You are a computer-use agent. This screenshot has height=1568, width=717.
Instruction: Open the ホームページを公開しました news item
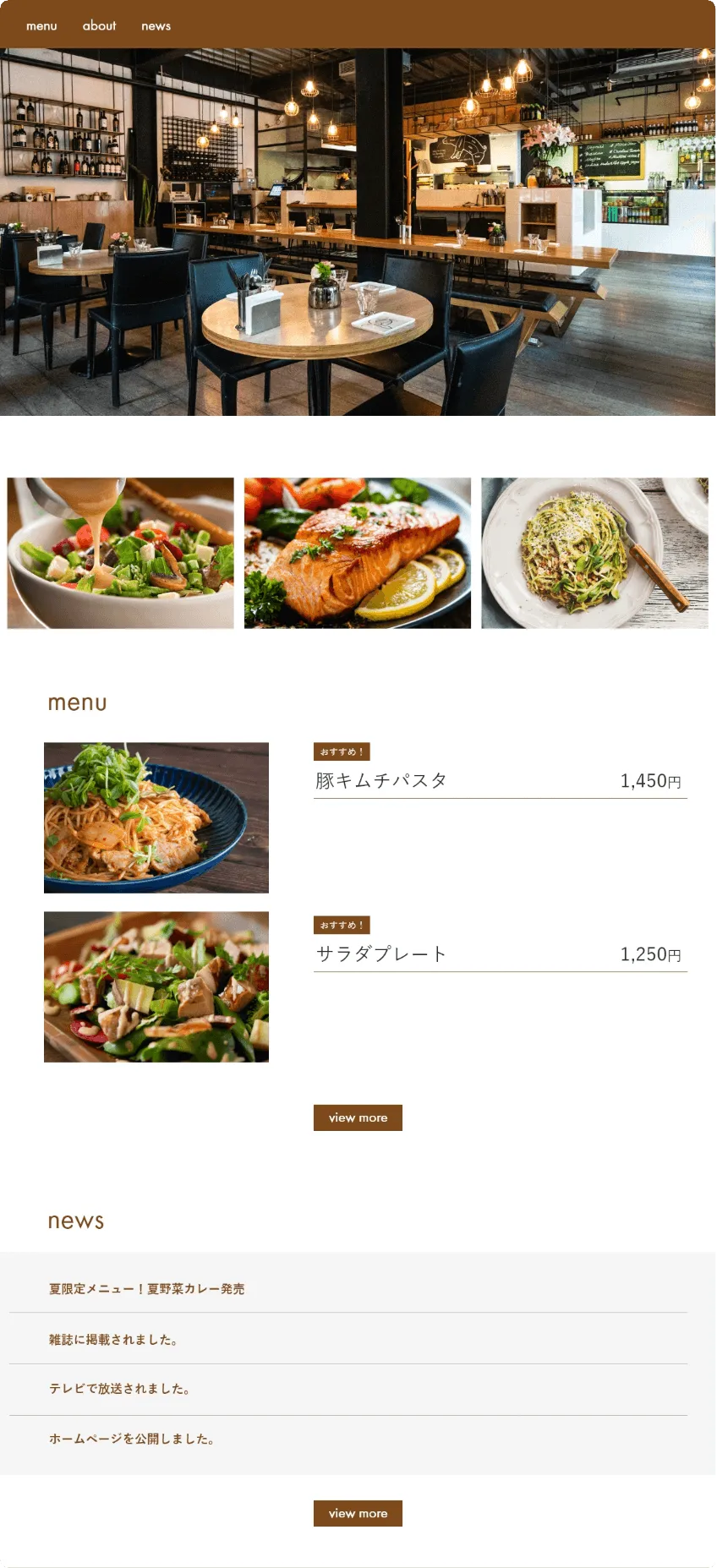[x=131, y=1439]
